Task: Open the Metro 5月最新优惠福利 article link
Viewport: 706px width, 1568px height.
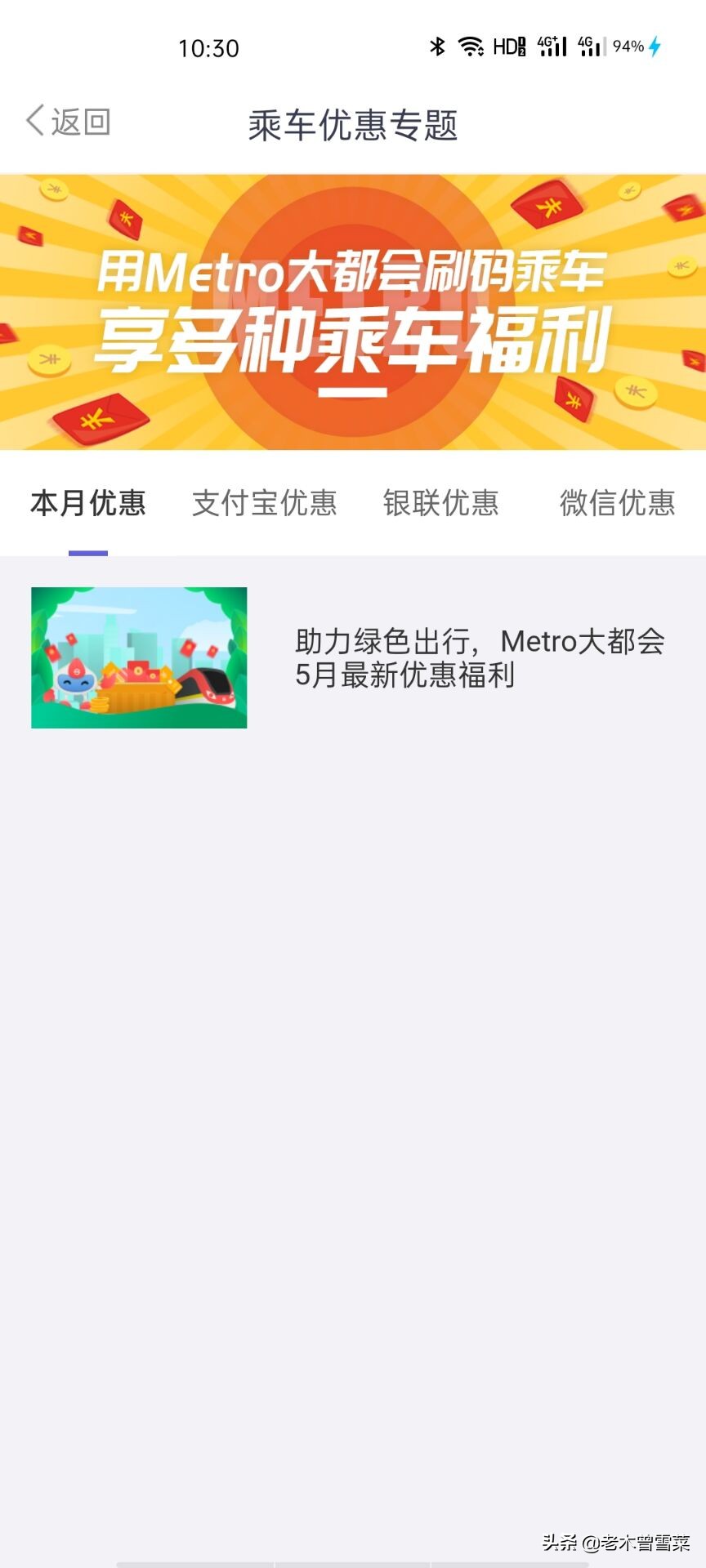Action: [480, 659]
